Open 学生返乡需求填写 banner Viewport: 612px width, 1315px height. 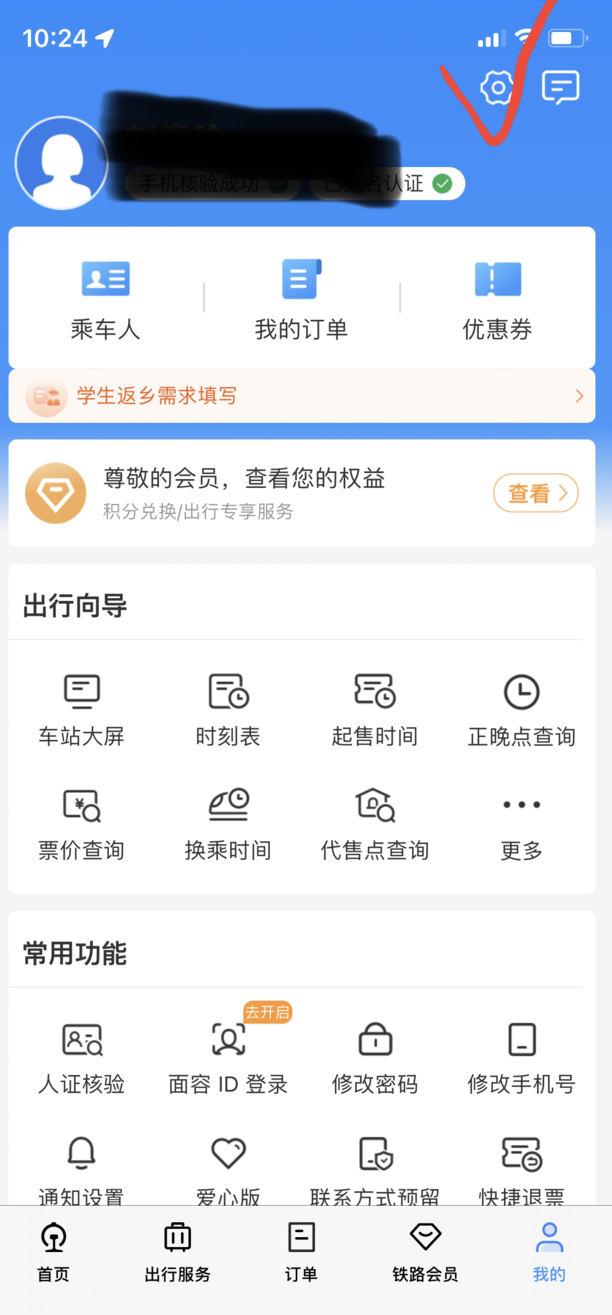[301, 396]
